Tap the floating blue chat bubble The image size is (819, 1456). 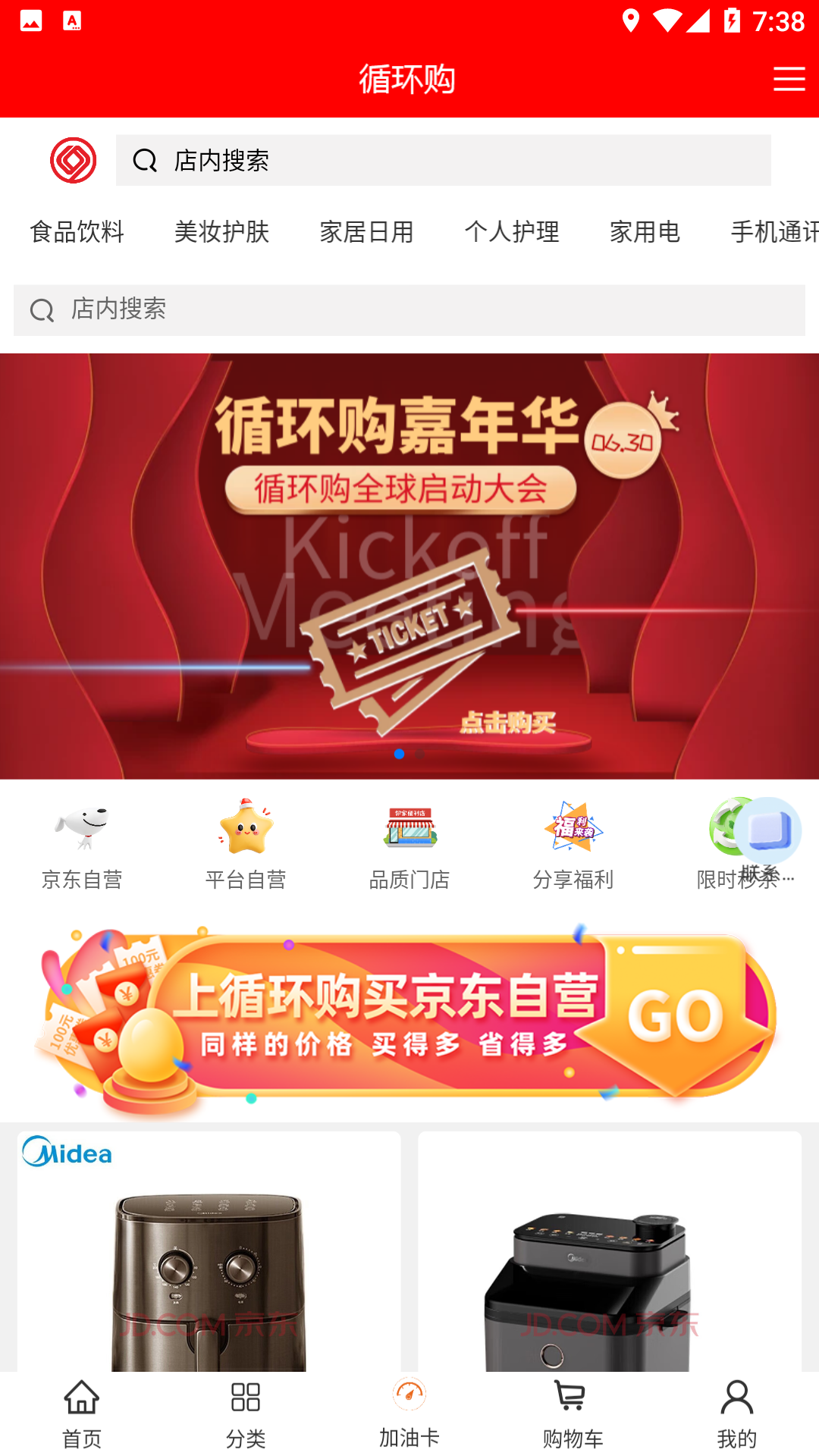[x=768, y=830]
